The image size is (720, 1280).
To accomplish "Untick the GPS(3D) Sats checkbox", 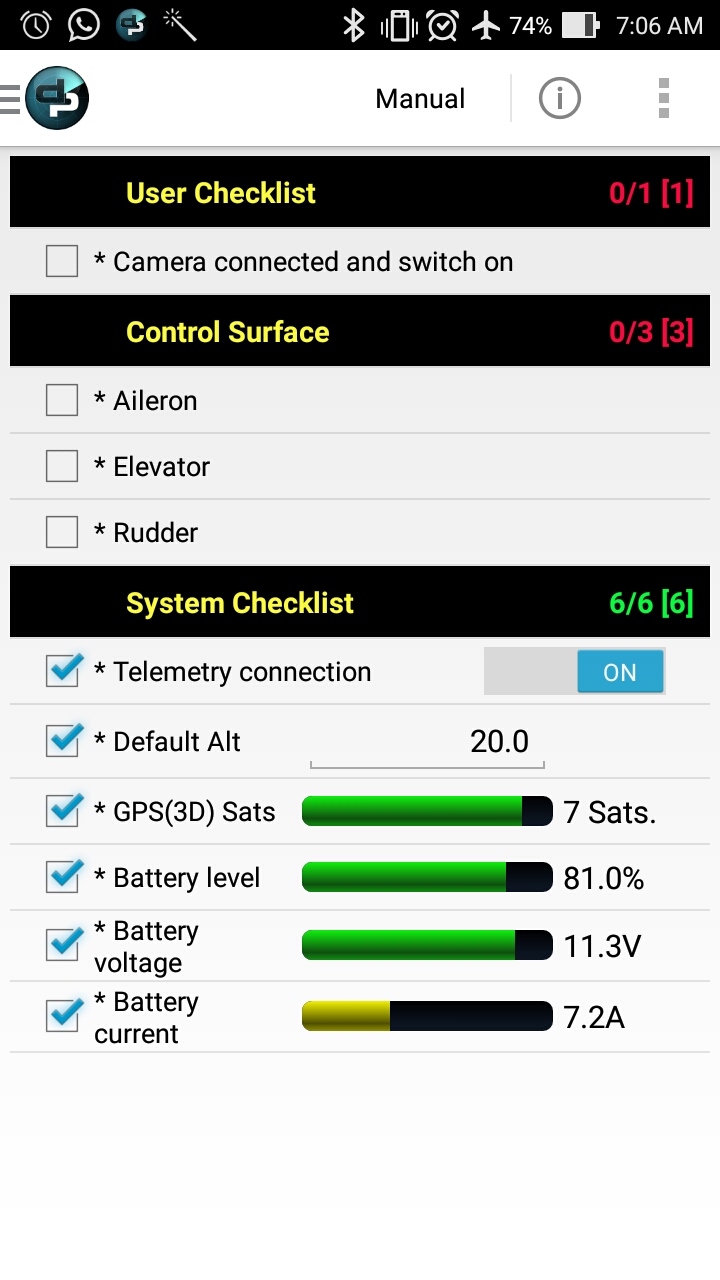I will 63,811.
